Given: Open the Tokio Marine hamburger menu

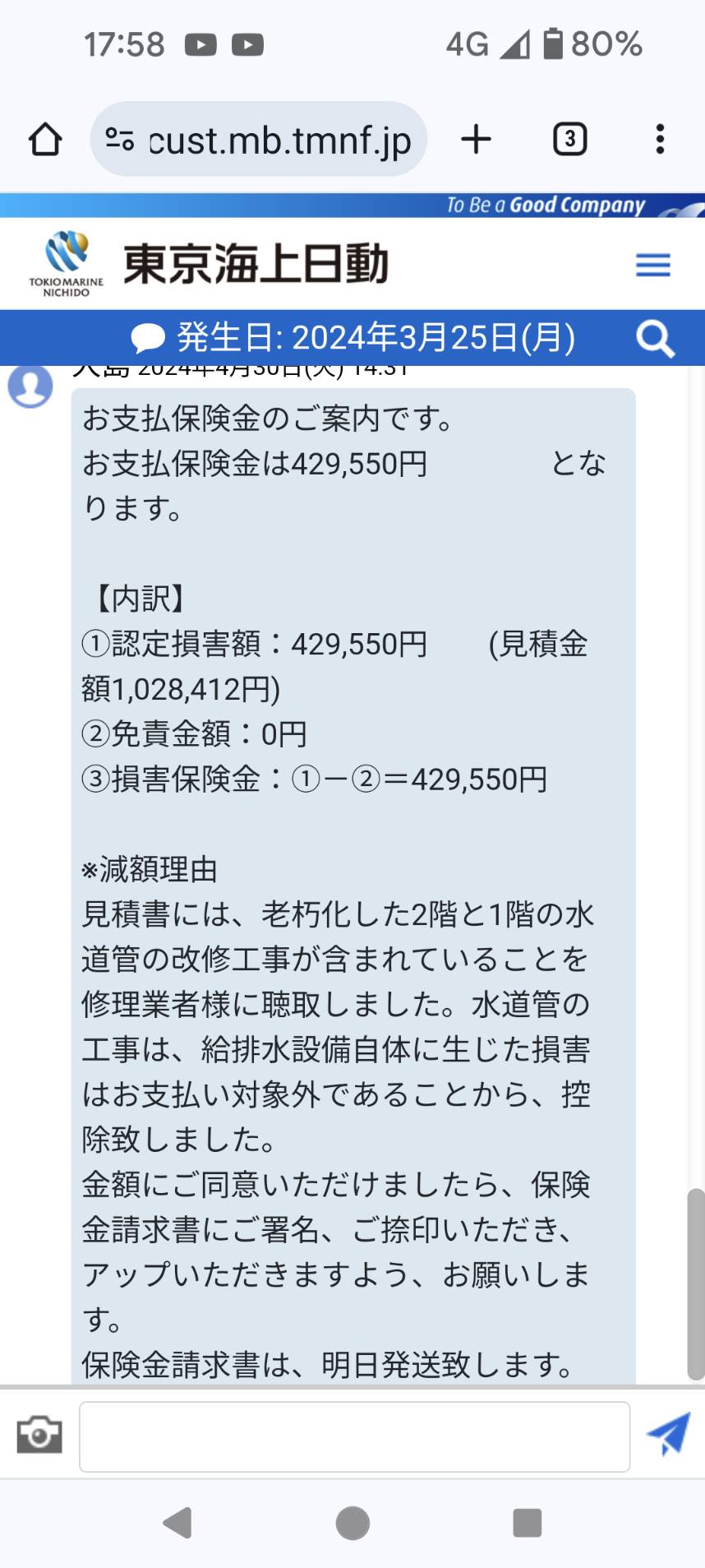Looking at the screenshot, I should pos(653,265).
